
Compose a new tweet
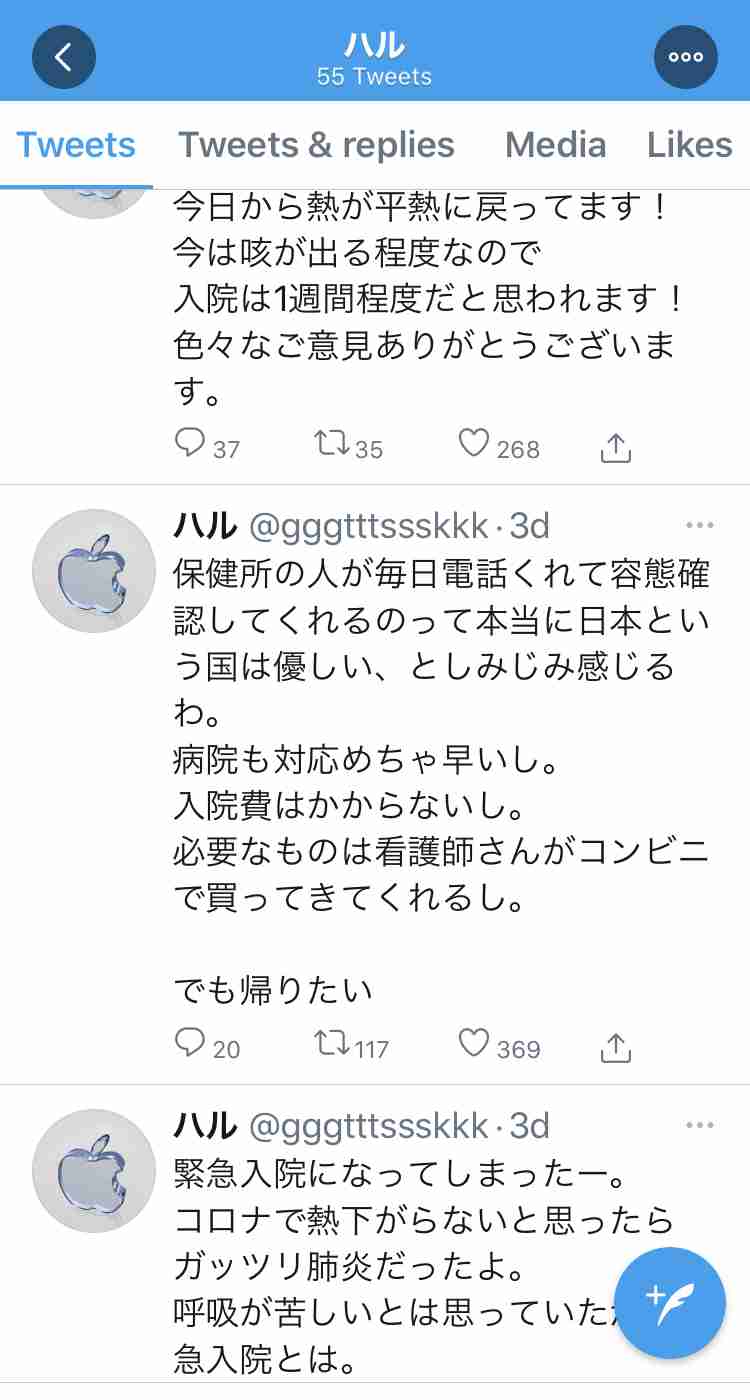pos(669,1303)
